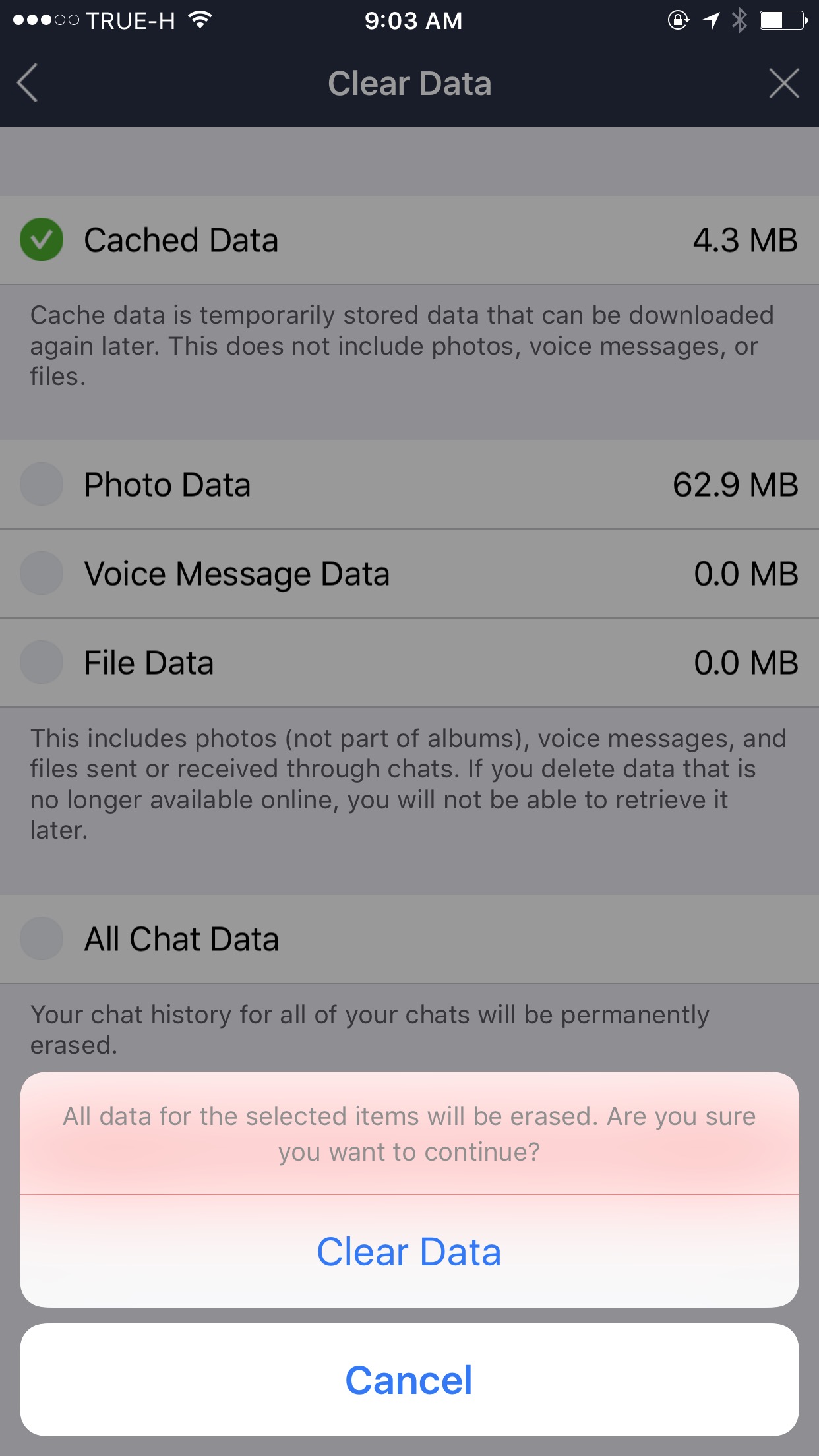Uncheck the Cached Data checkbox

point(42,239)
